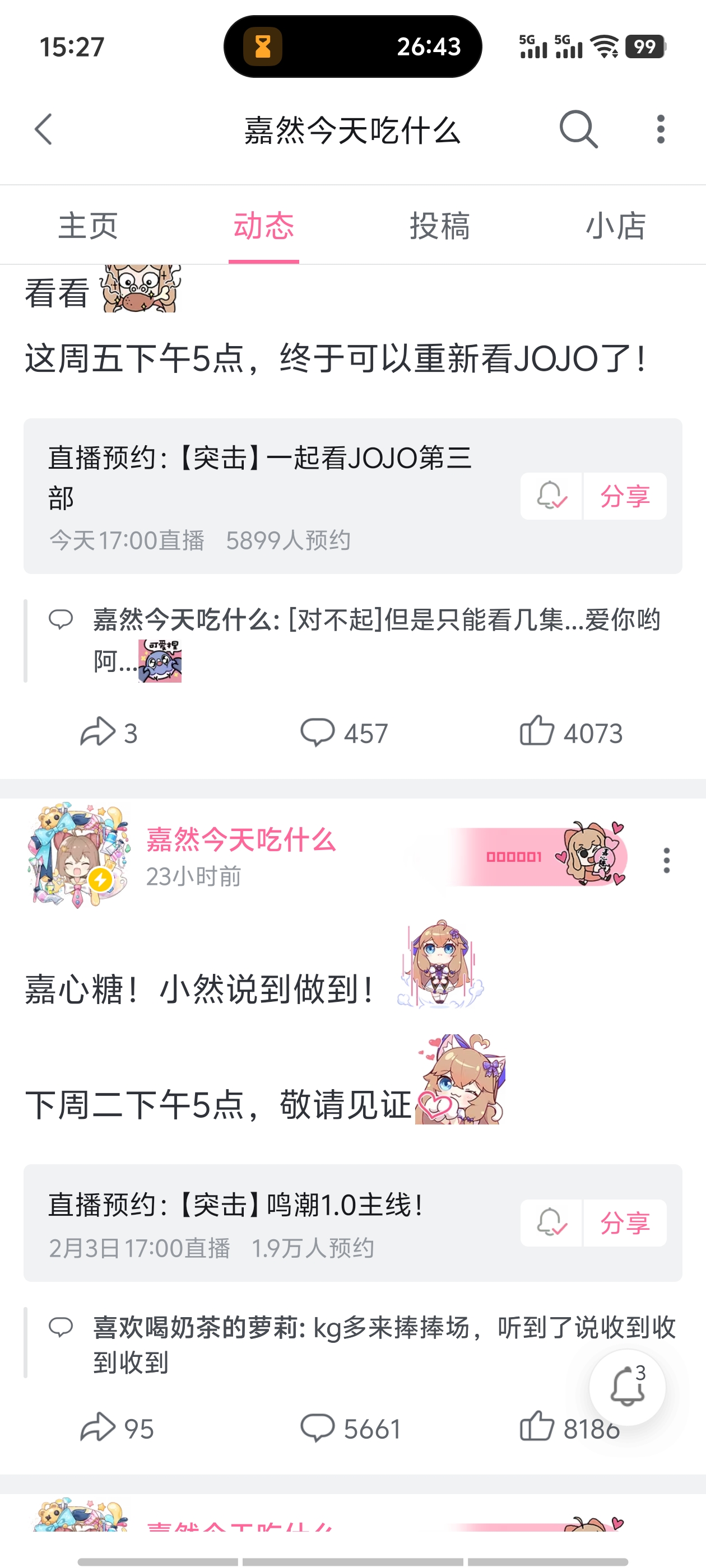Open the 5661 comments on the 鸣潮 post

click(351, 1428)
